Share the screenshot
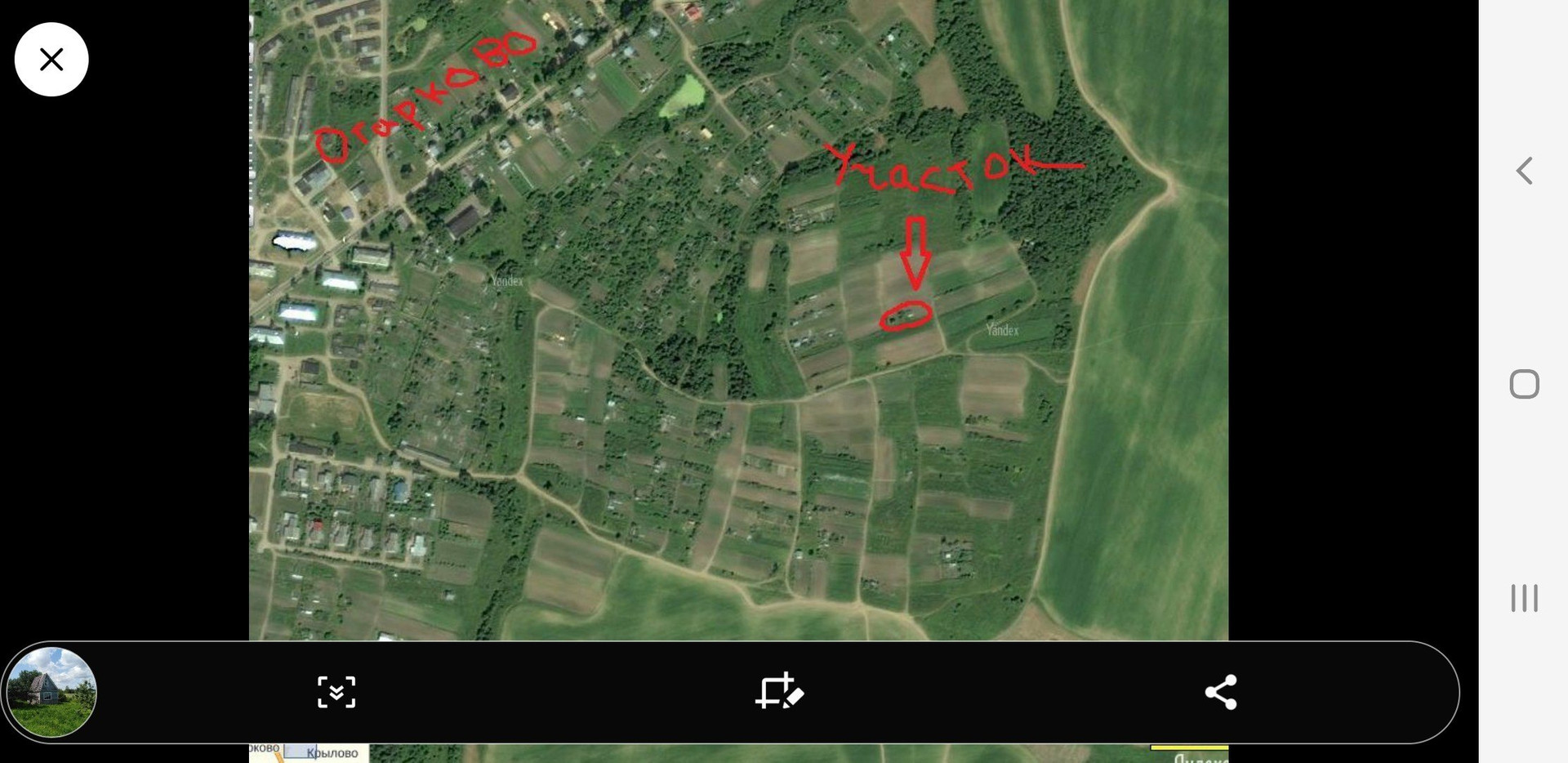The height and width of the screenshot is (763, 1568). 1221,692
